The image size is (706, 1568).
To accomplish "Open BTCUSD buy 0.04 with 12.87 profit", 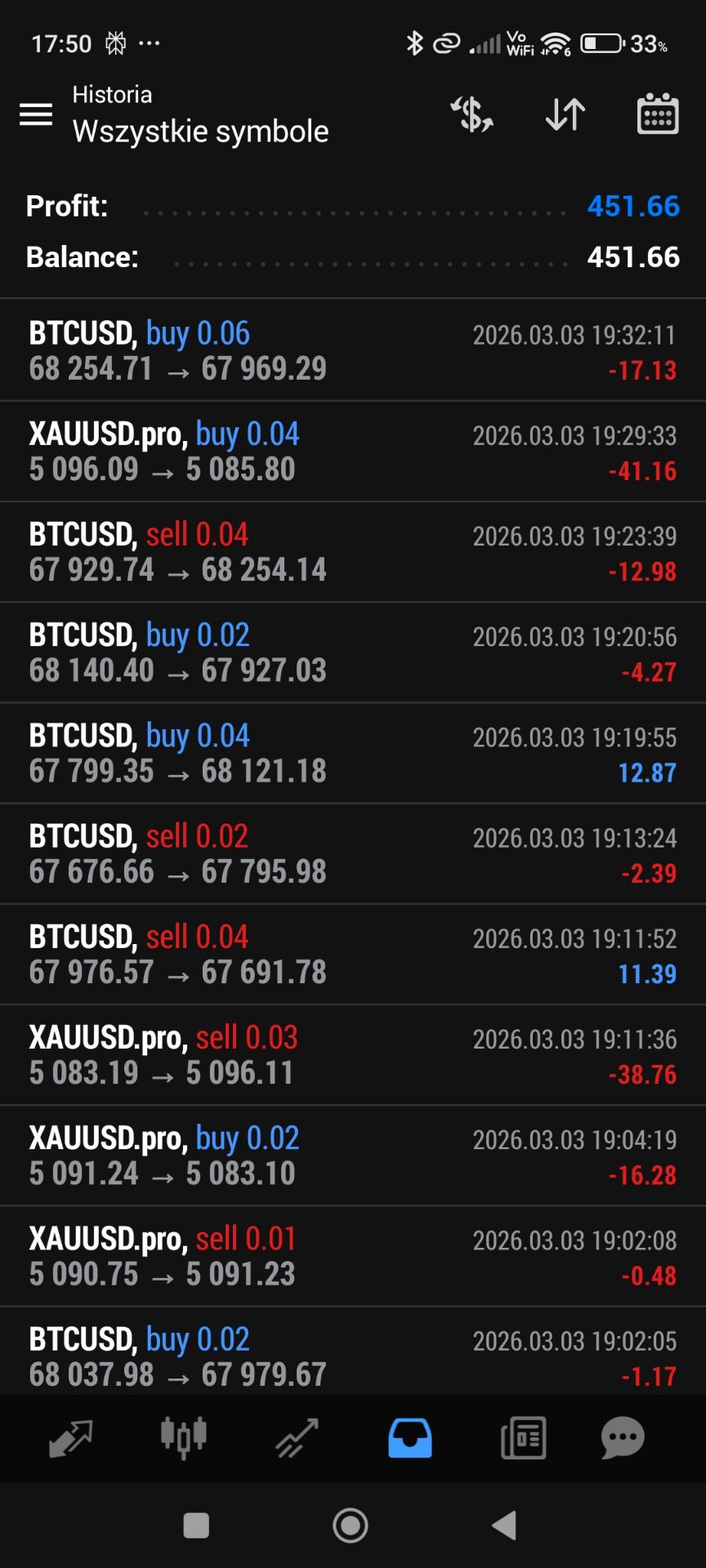I will [353, 753].
